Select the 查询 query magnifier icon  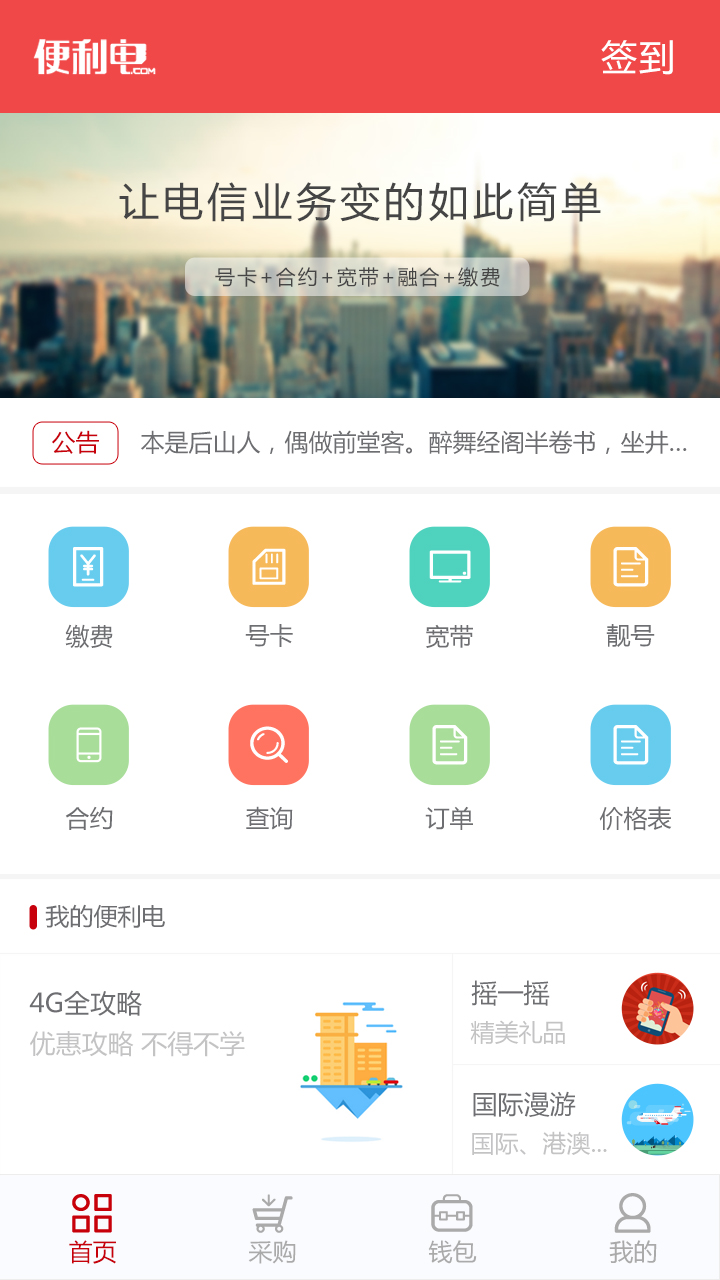tap(268, 744)
